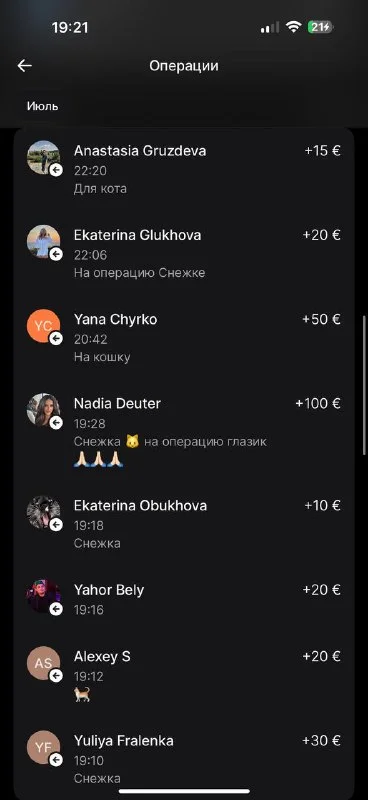Image resolution: width=368 pixels, height=800 pixels.
Task: View Alexey S's +20 € transfer
Action: tap(184, 674)
